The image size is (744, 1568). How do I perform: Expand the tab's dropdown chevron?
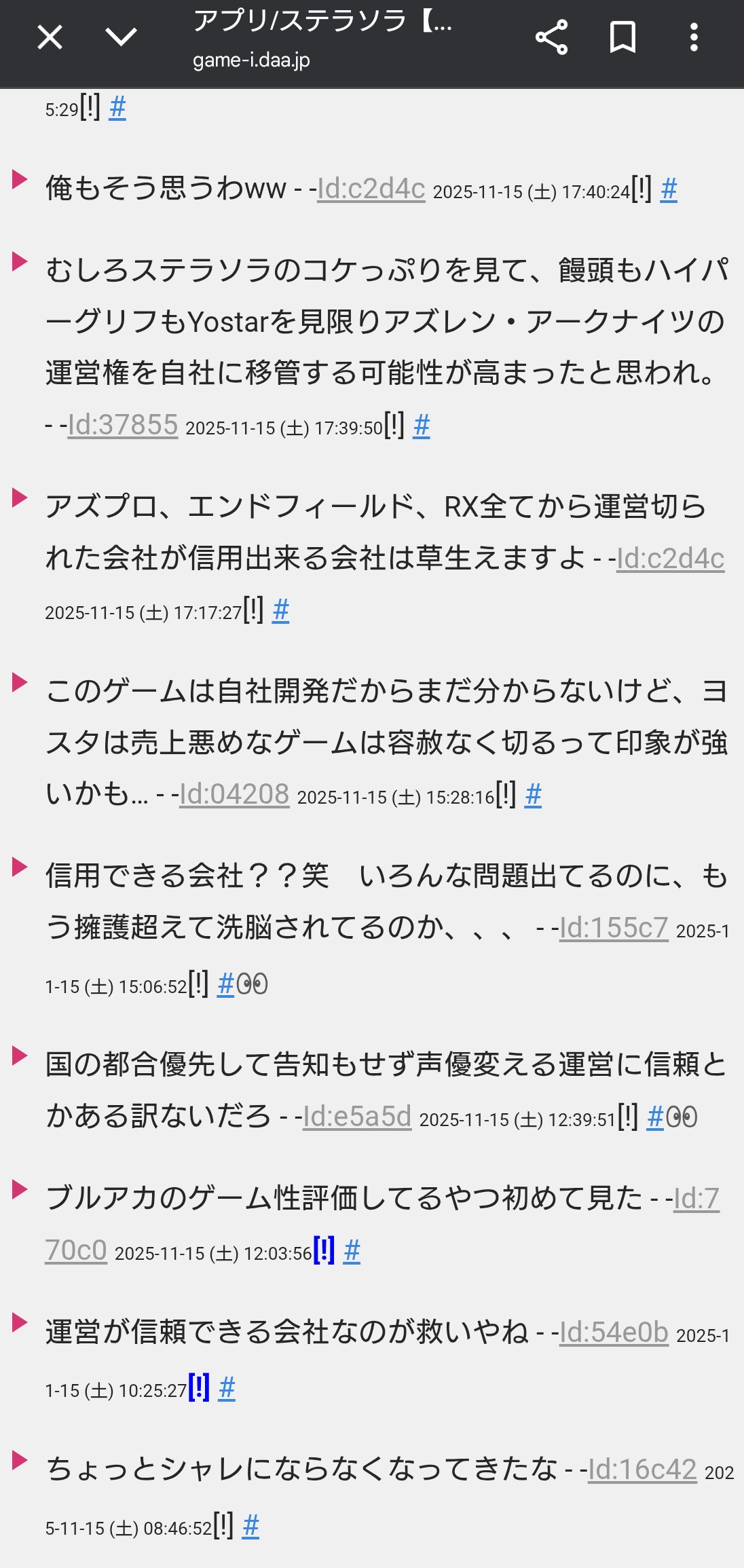(122, 37)
